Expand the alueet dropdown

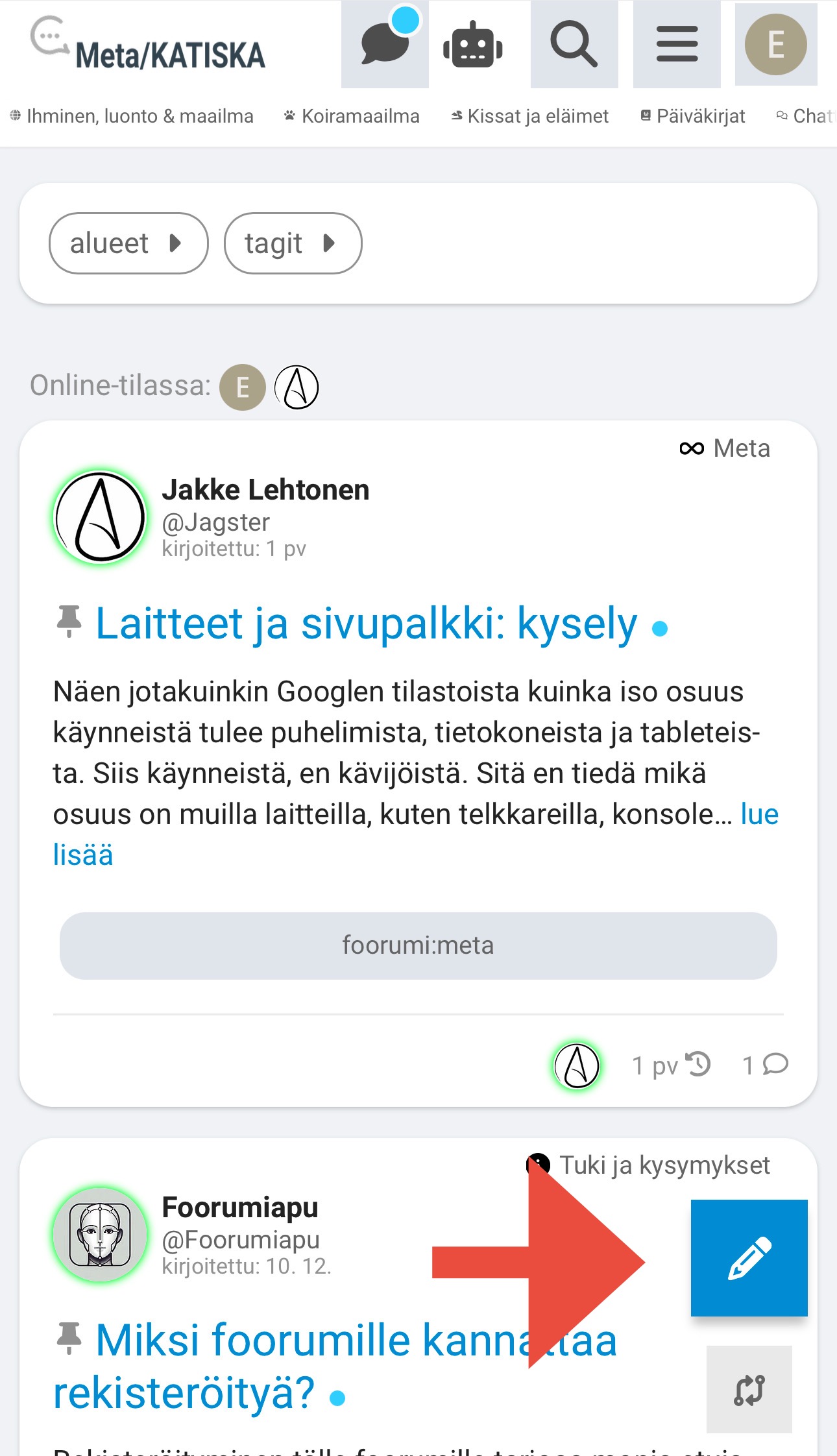click(128, 243)
